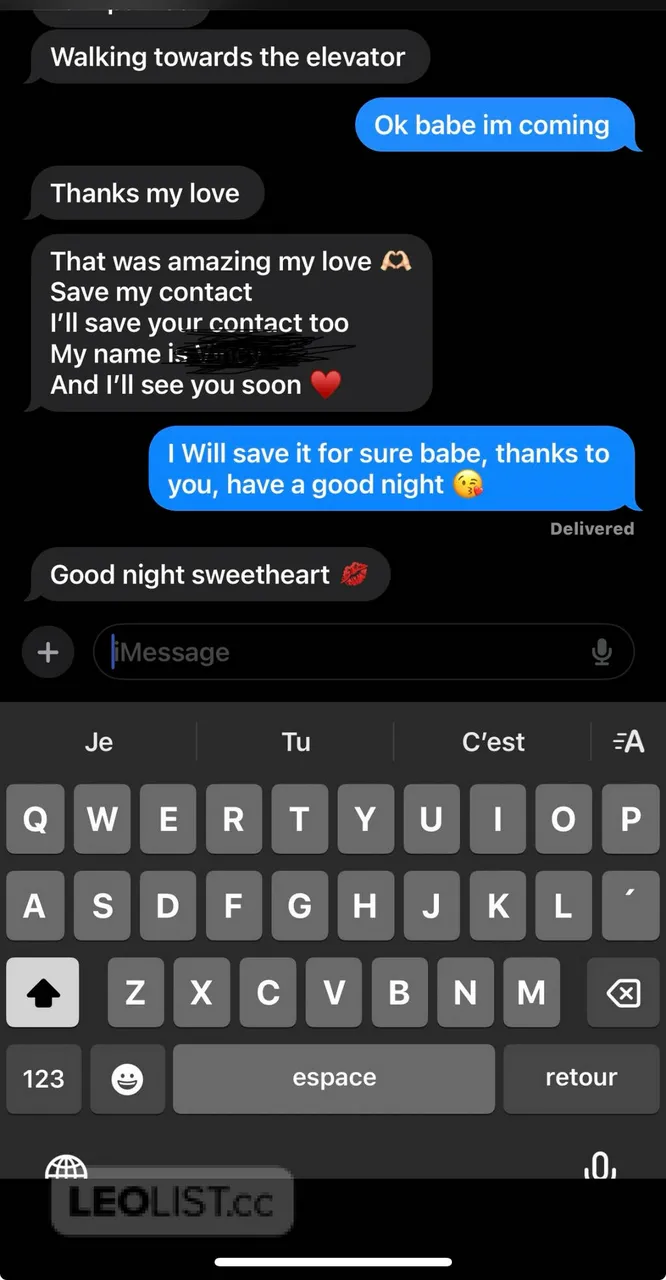Switch to the 123 numbers keyboard
Viewport: 666px width, 1280px height.
[43, 1078]
